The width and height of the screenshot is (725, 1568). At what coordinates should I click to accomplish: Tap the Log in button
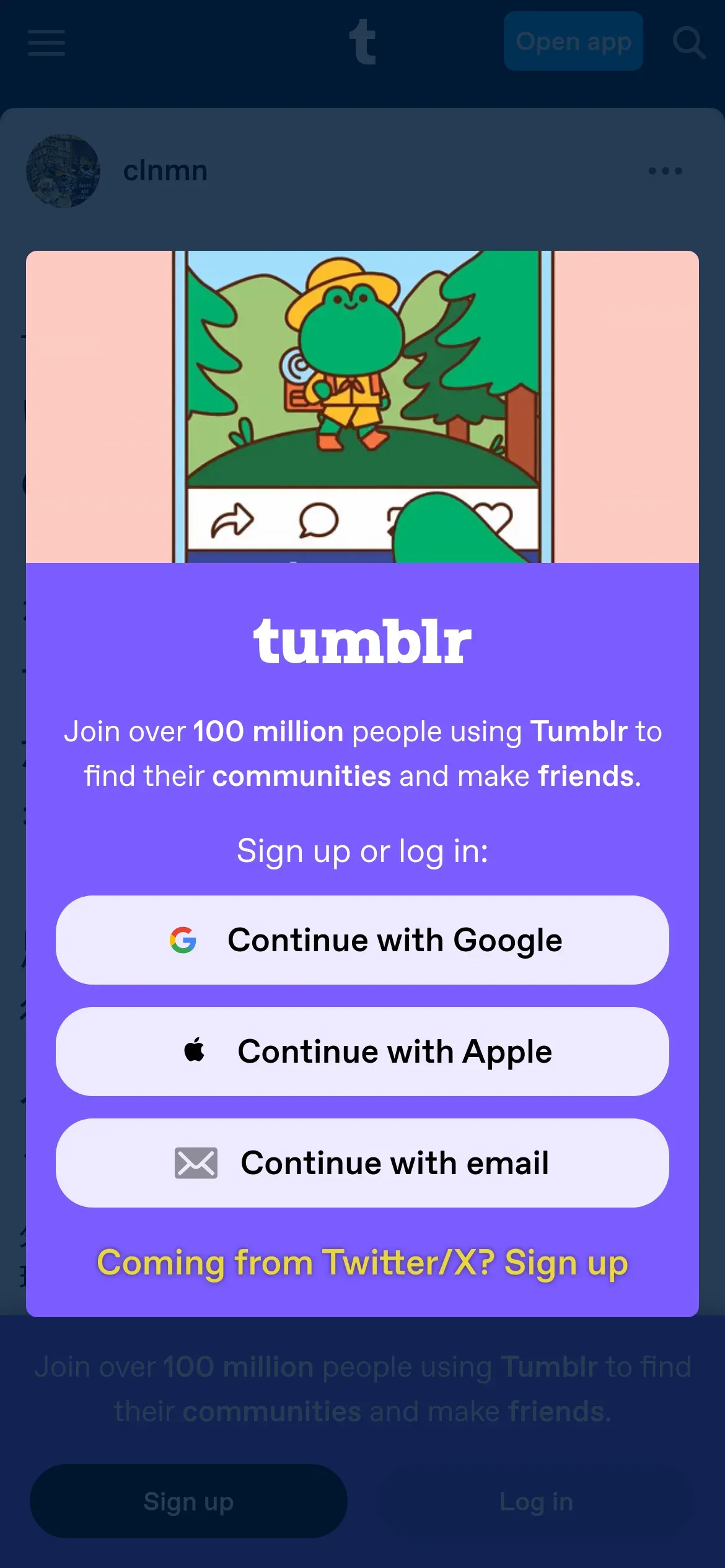point(536,1501)
